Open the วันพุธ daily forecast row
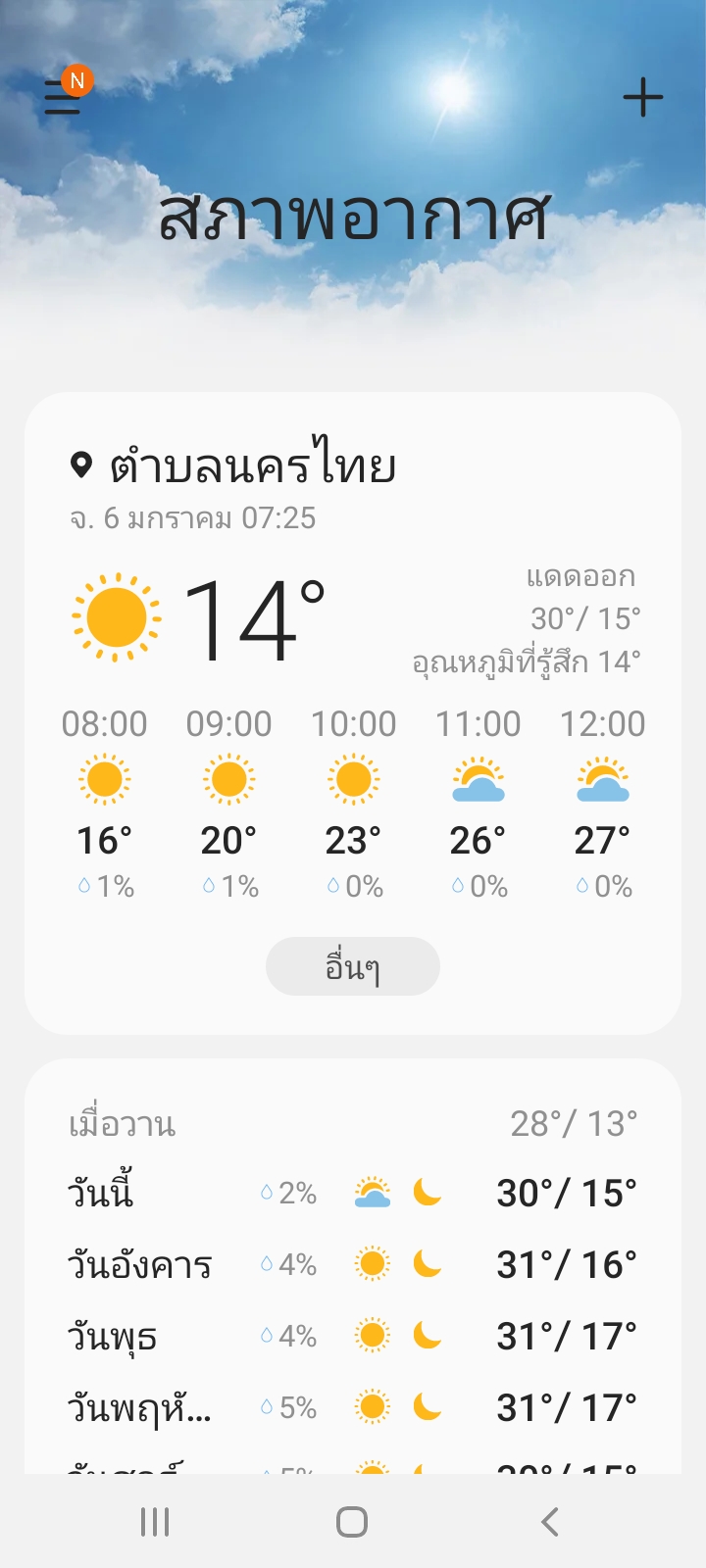Screen dimensions: 706x1568 coord(353,1336)
